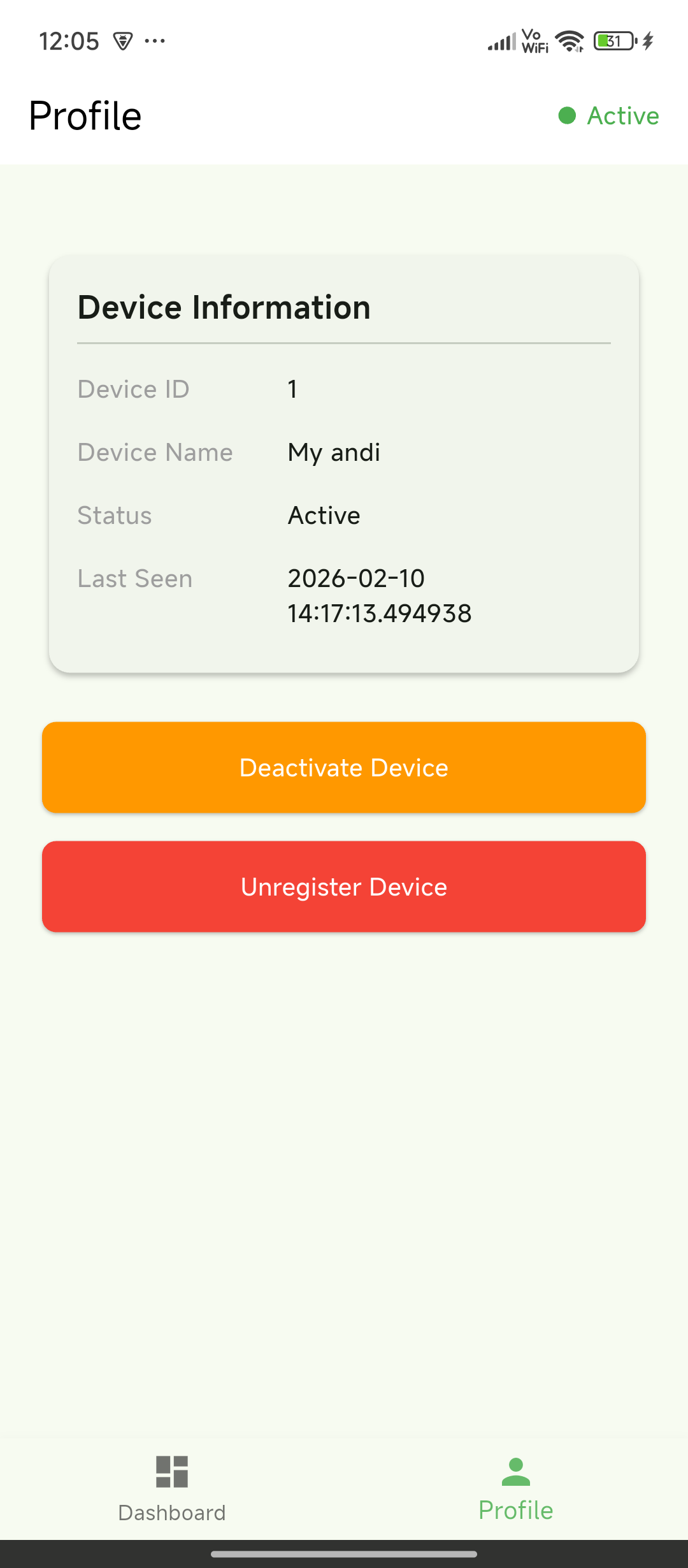Screen dimensions: 688x1568
Task: Tap the green Active status dot
Action: point(568,115)
